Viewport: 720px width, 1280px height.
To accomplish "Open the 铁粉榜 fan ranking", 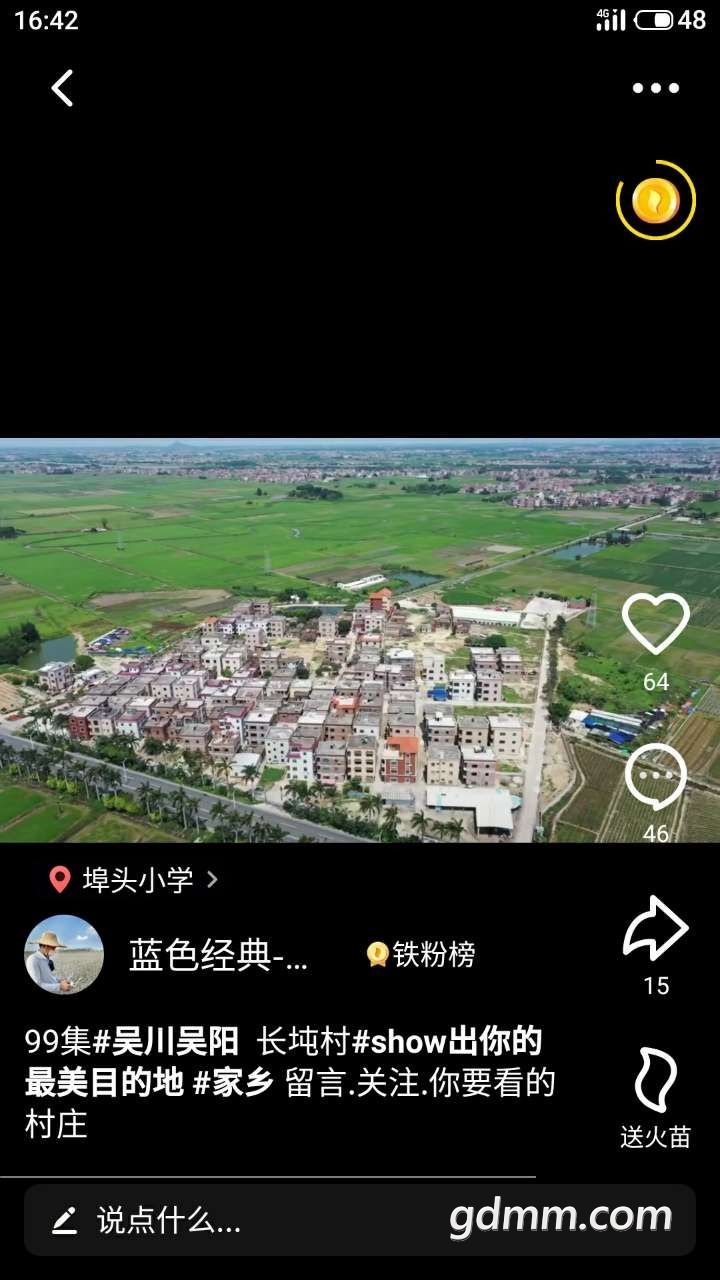I will pyautogui.click(x=421, y=955).
